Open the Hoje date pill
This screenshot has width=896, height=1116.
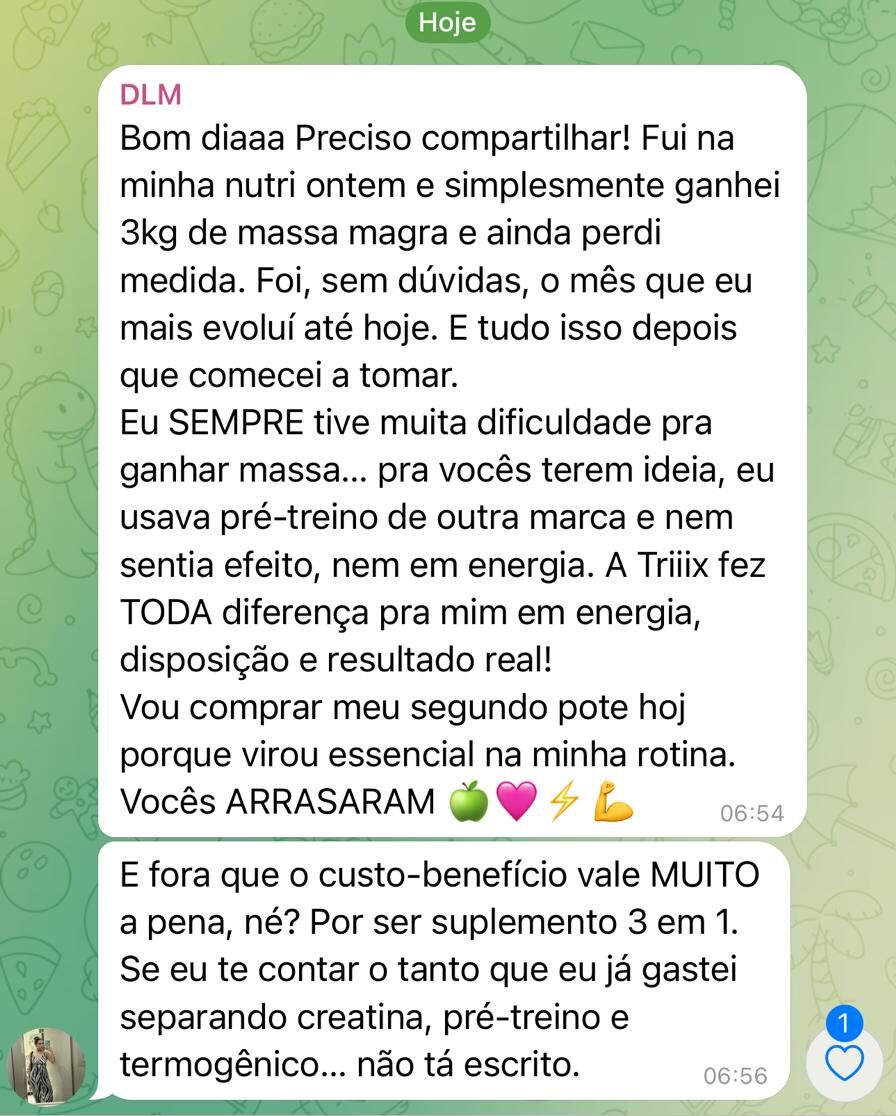(x=447, y=23)
